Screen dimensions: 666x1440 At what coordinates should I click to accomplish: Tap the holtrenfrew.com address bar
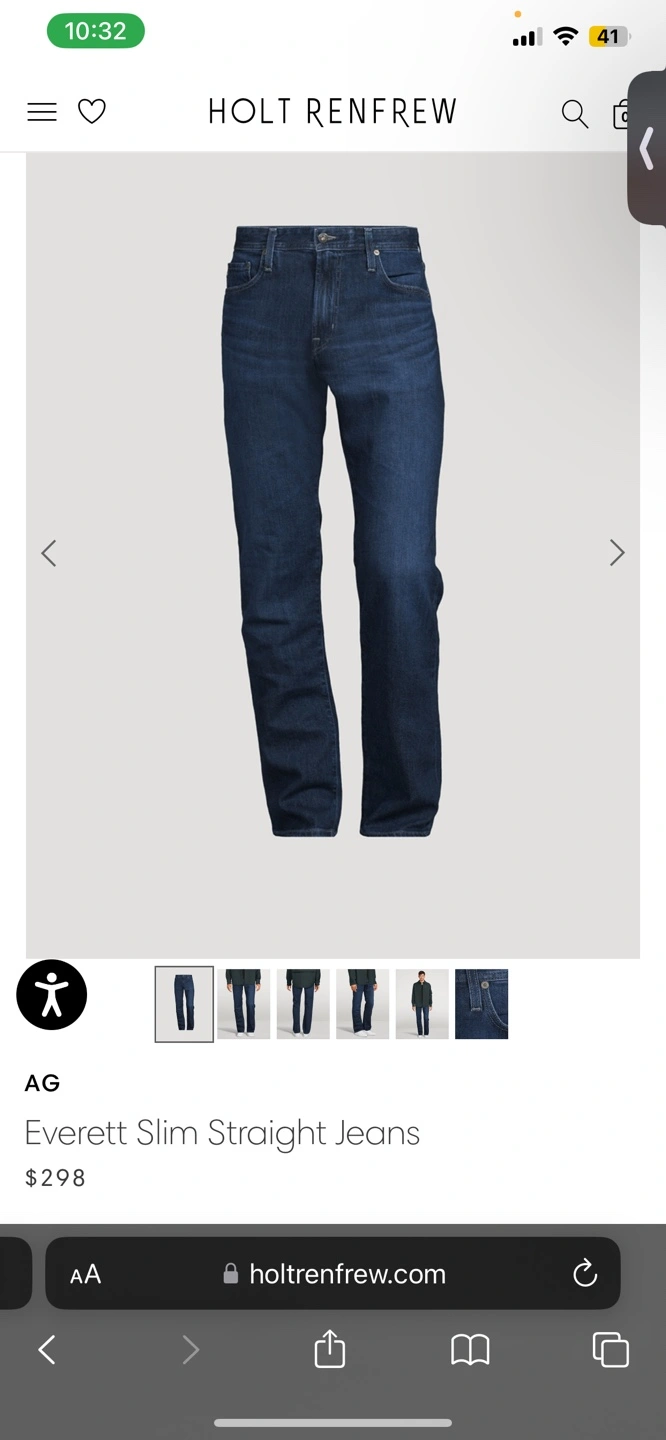[333, 1273]
